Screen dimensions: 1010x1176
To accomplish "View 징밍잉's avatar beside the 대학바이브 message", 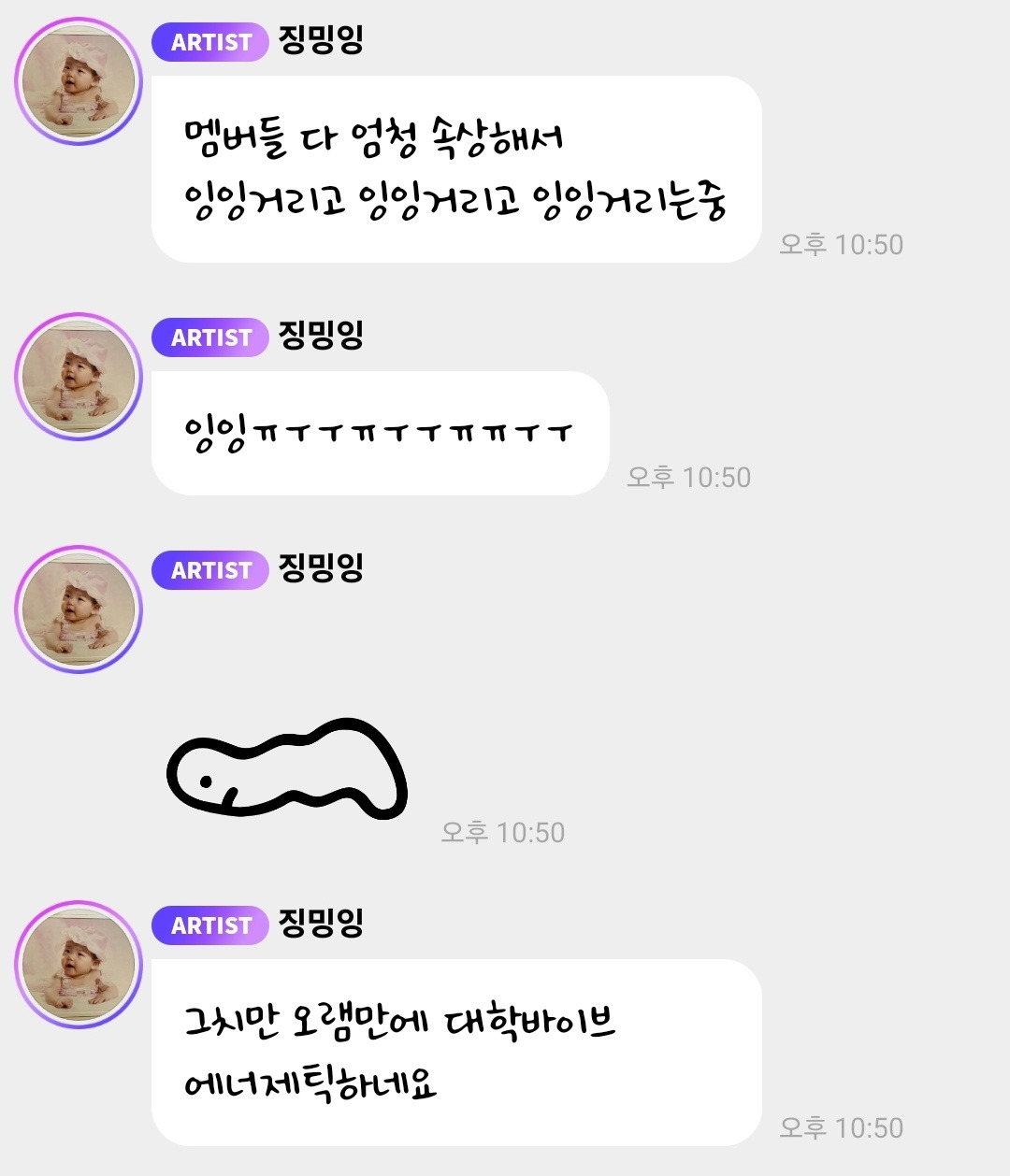I will (x=79, y=965).
